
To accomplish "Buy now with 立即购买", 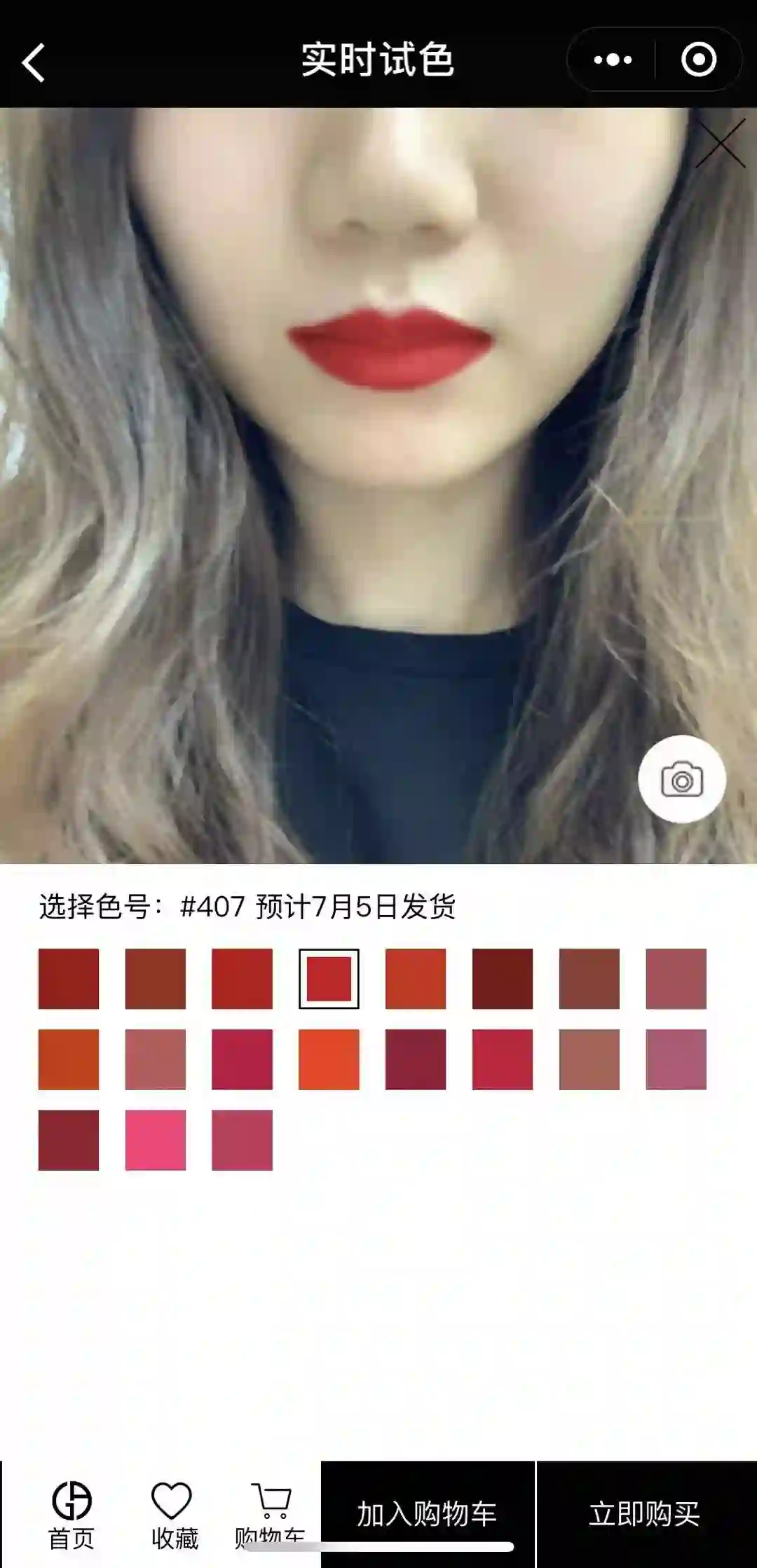I will [645, 1513].
